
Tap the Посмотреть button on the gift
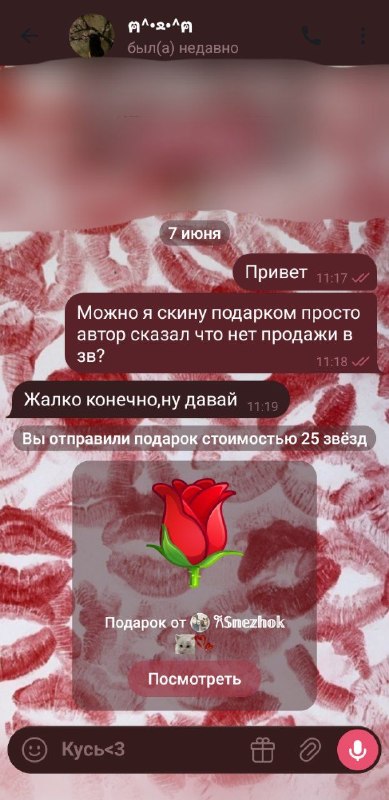coord(194,679)
